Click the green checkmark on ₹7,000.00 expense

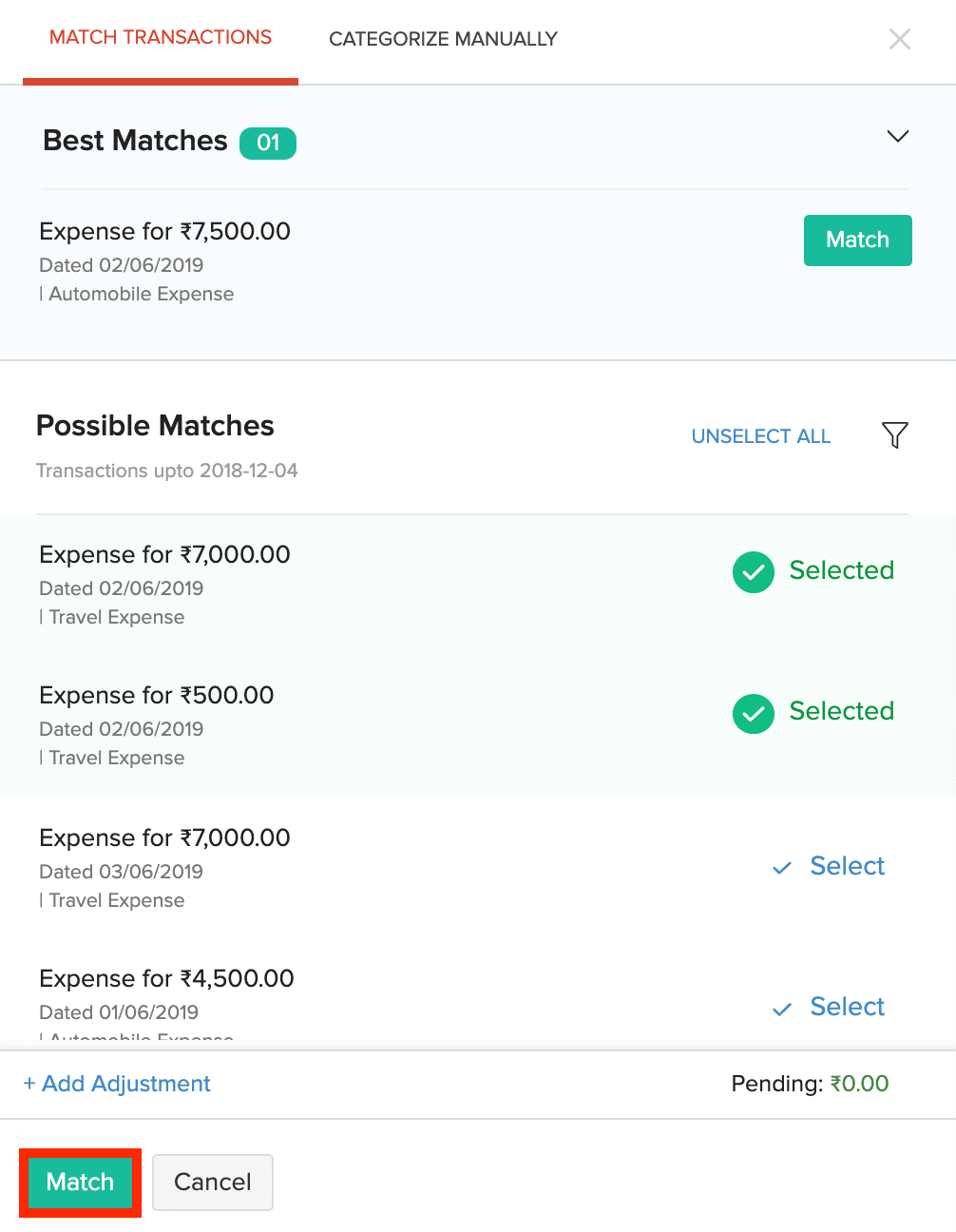753,572
